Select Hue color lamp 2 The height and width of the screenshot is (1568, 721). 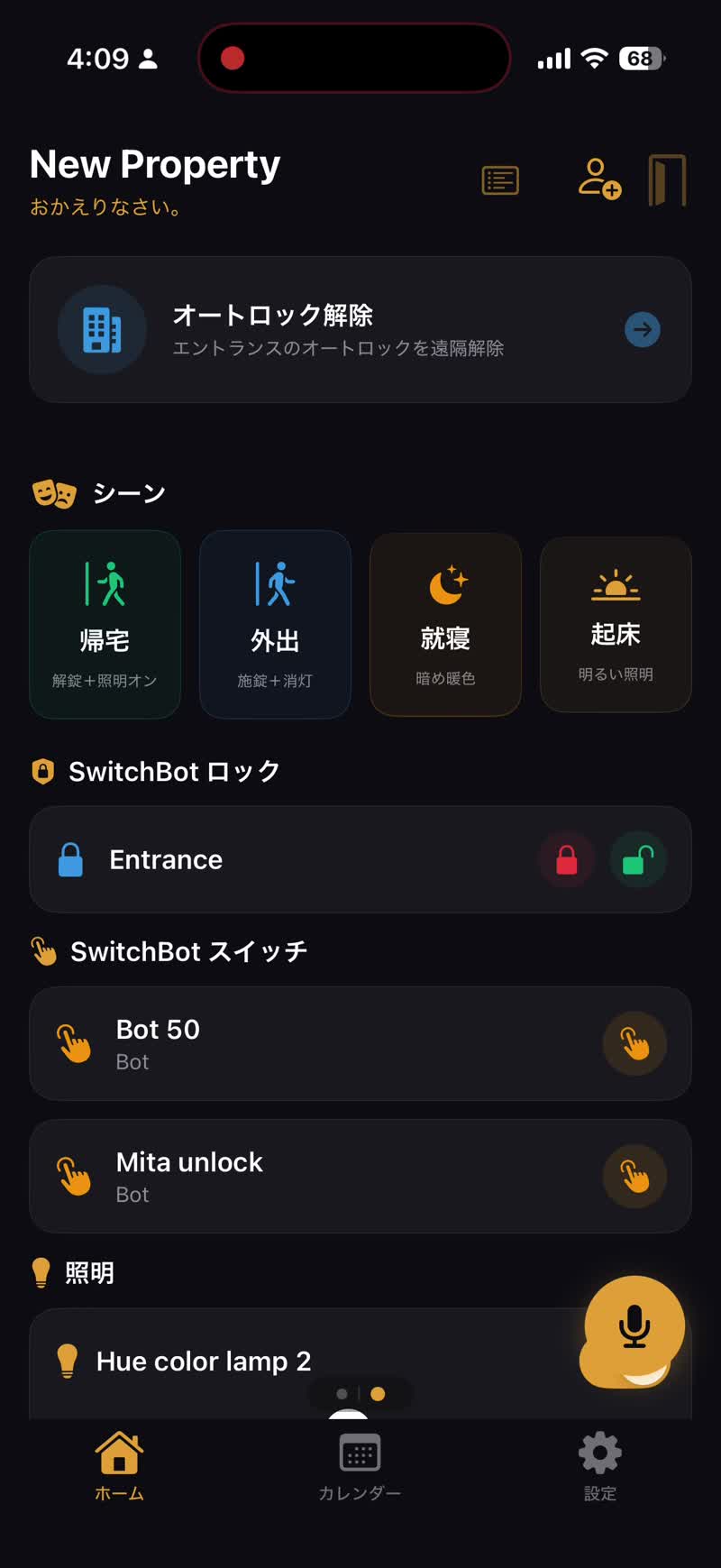203,1361
